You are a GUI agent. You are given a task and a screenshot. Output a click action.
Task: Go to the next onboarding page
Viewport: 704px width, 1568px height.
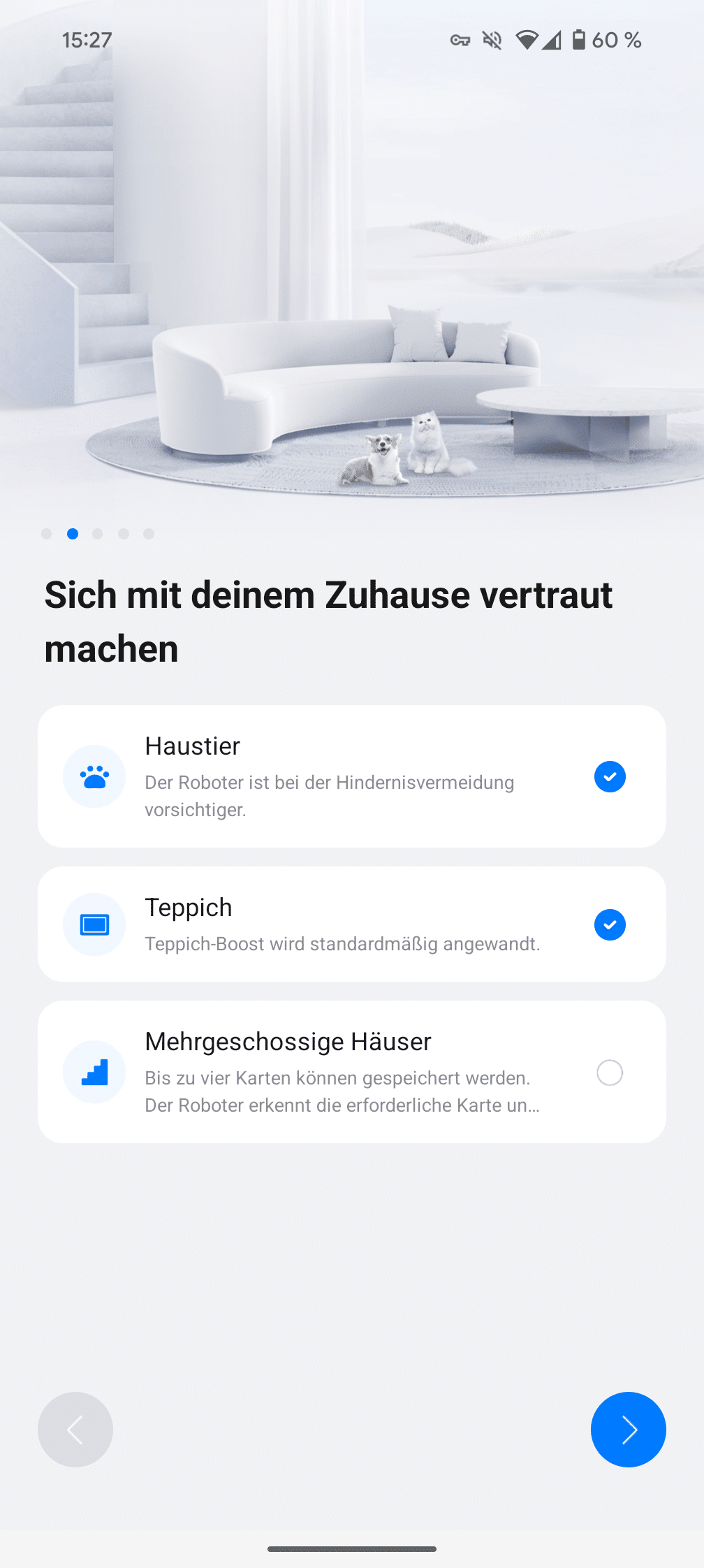(628, 1430)
